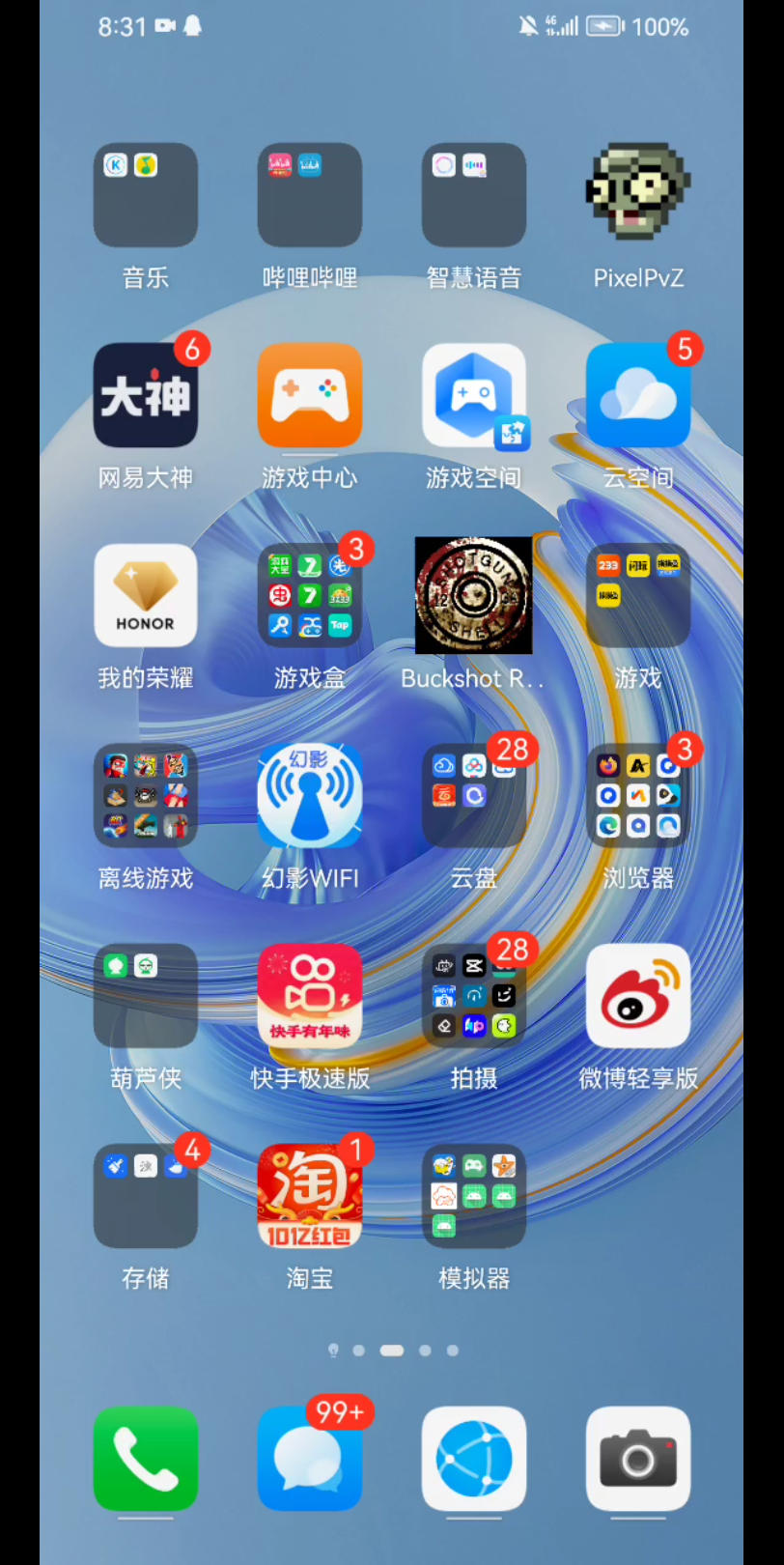This screenshot has height=1565, width=784.
Task: Open the 拍摄 folder
Action: [x=473, y=995]
